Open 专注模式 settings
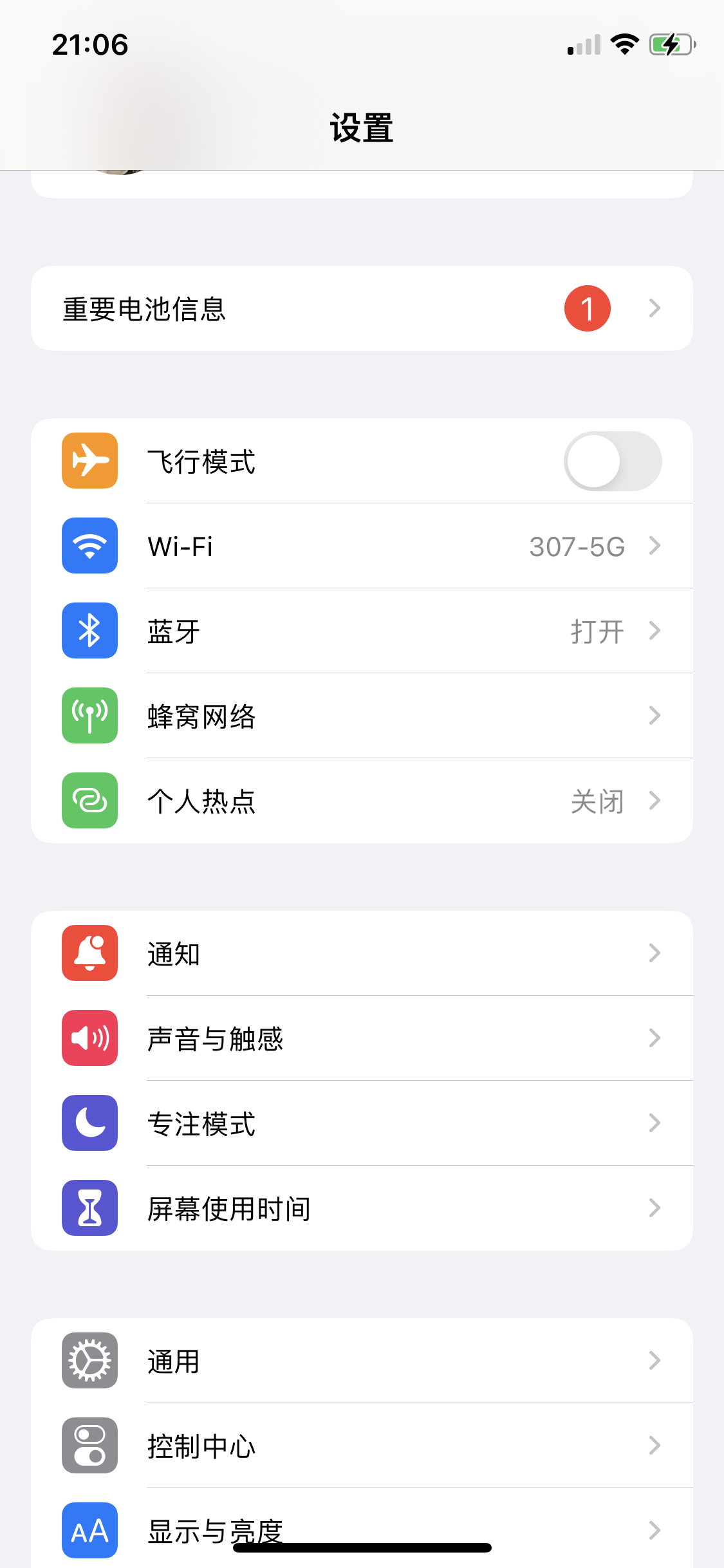The width and height of the screenshot is (724, 1568). coord(360,1123)
